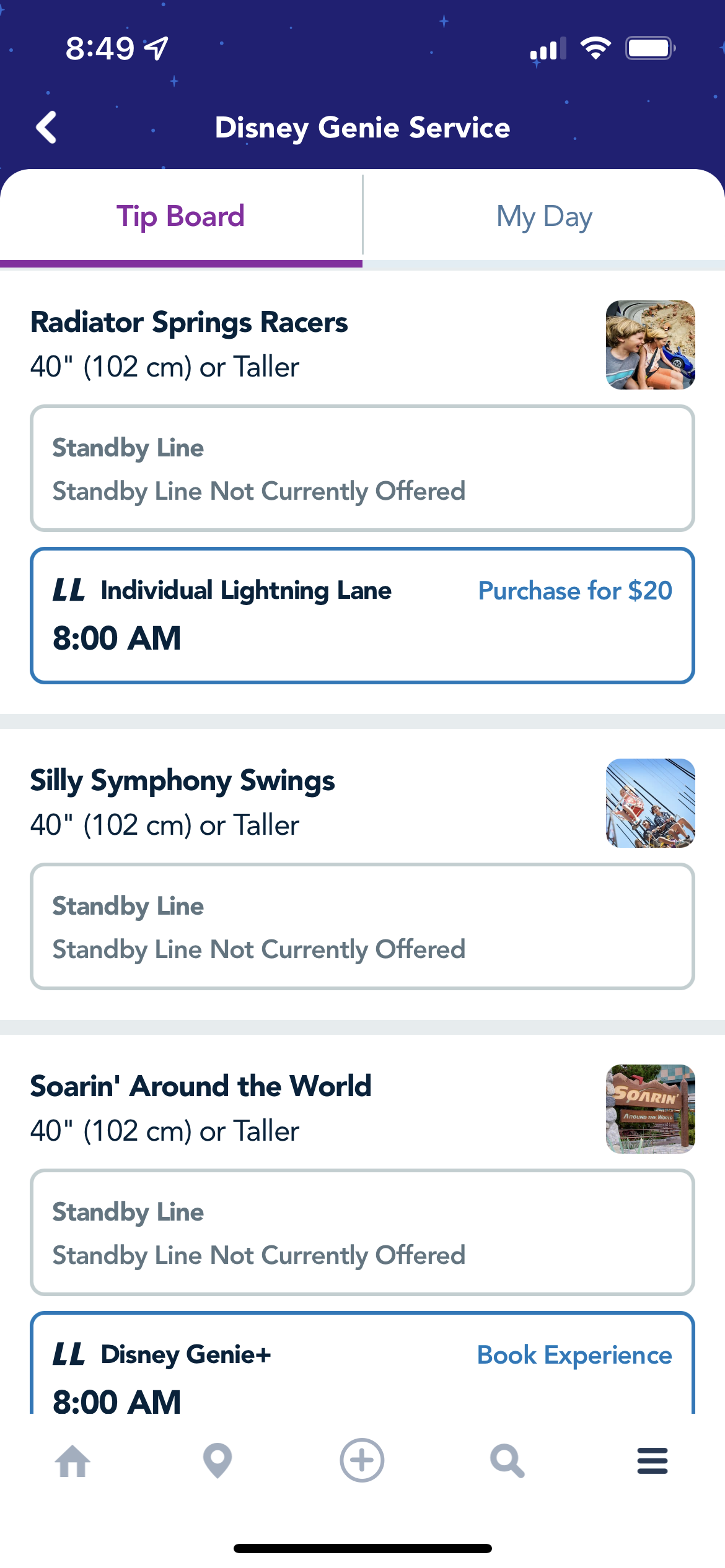Go to the home tab
Screen dimensions: 725x1568
click(x=72, y=1461)
